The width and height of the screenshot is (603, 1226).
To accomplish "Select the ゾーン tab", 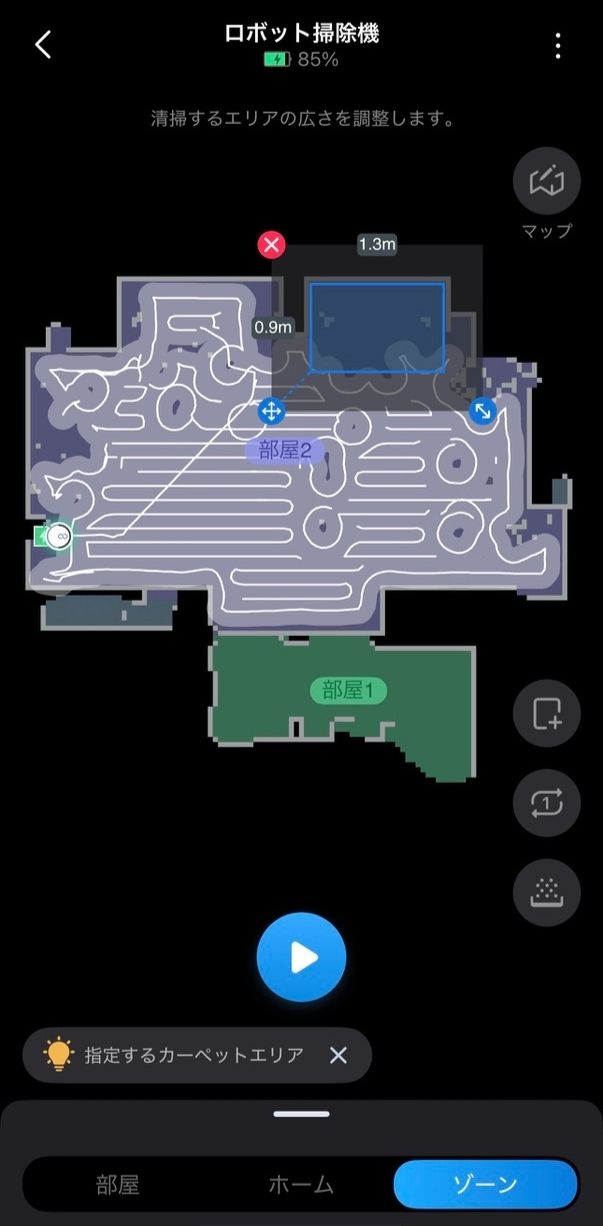I will (485, 1186).
